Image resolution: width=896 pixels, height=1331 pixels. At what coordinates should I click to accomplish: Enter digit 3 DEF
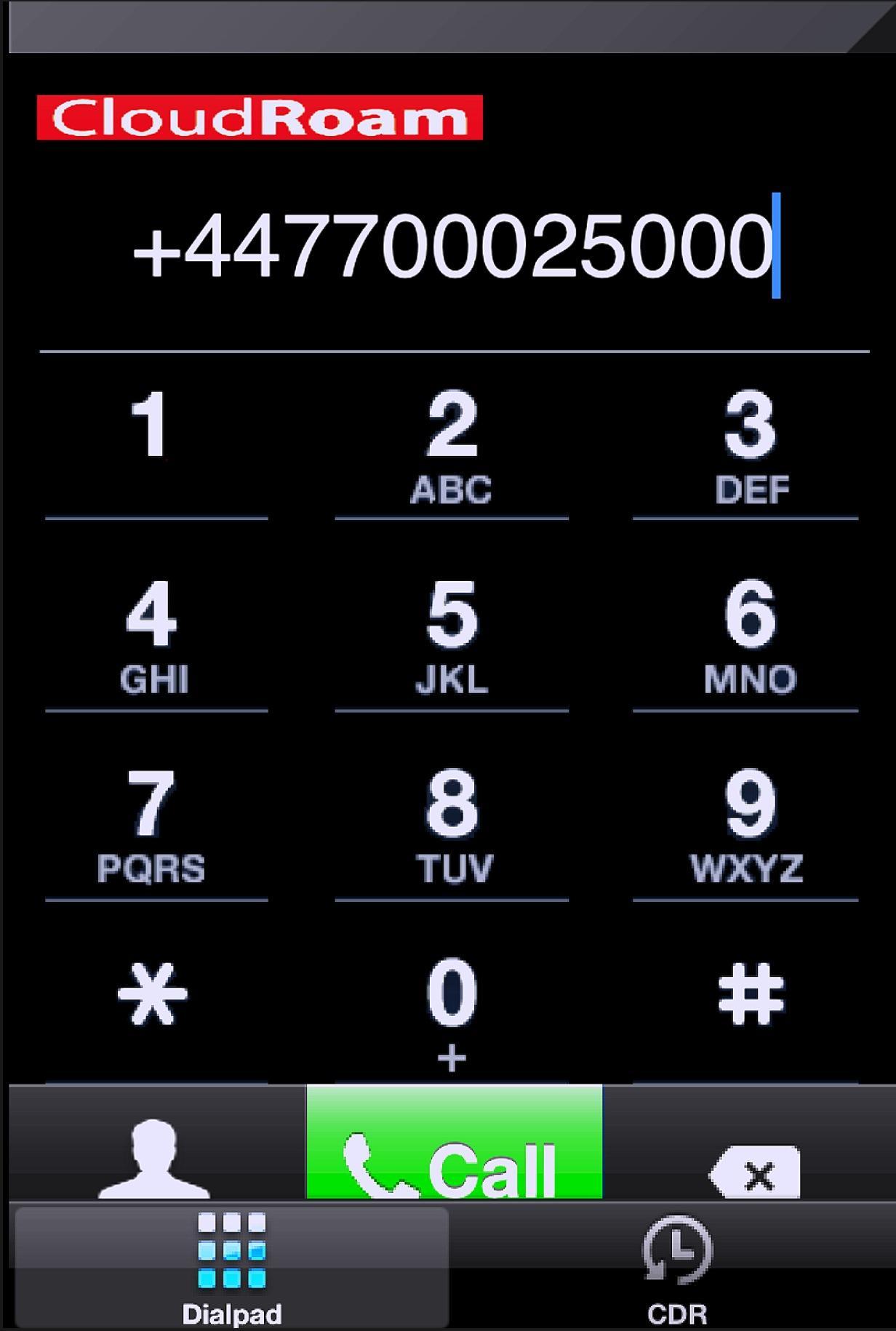point(750,444)
